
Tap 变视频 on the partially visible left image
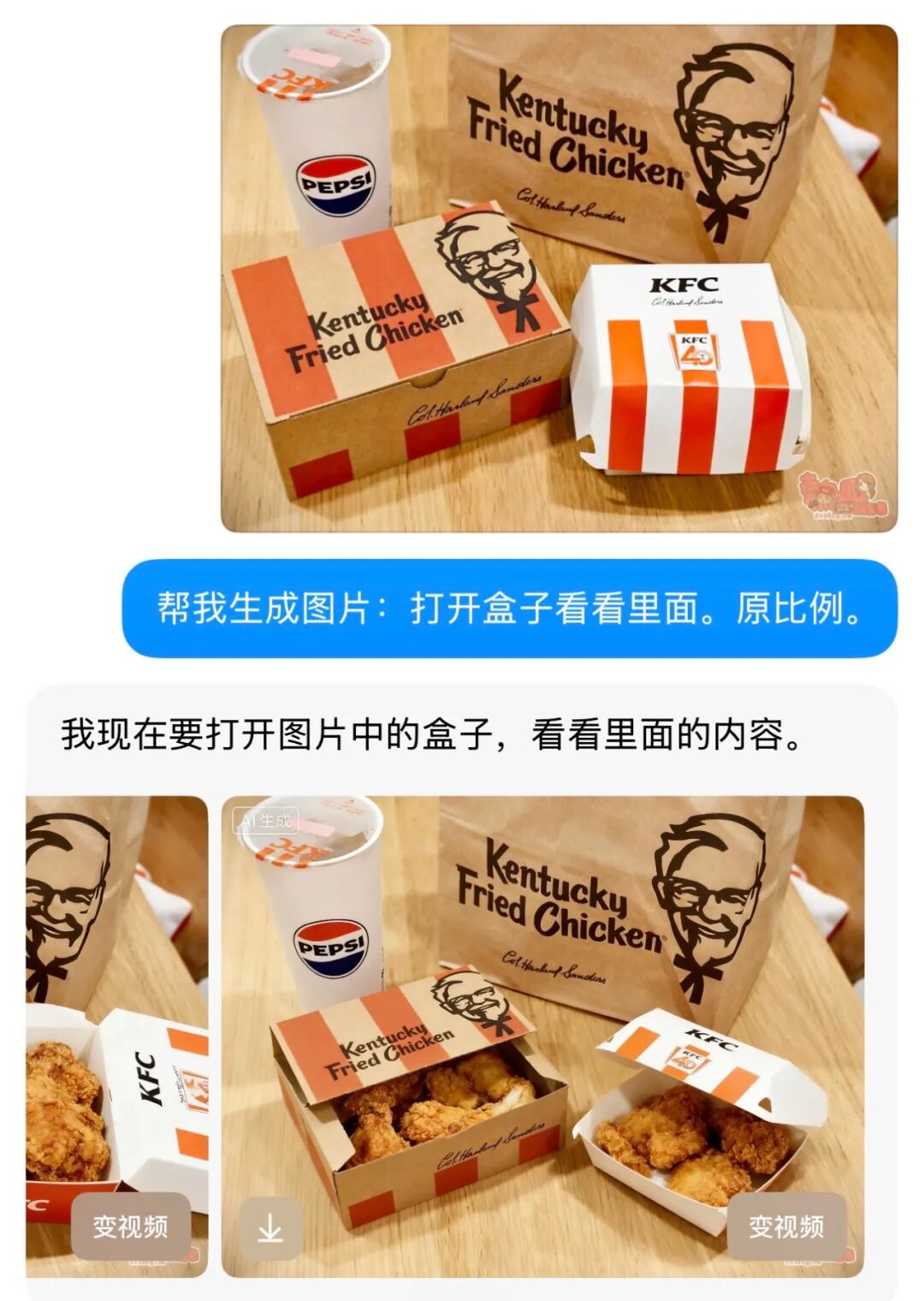tap(130, 1227)
